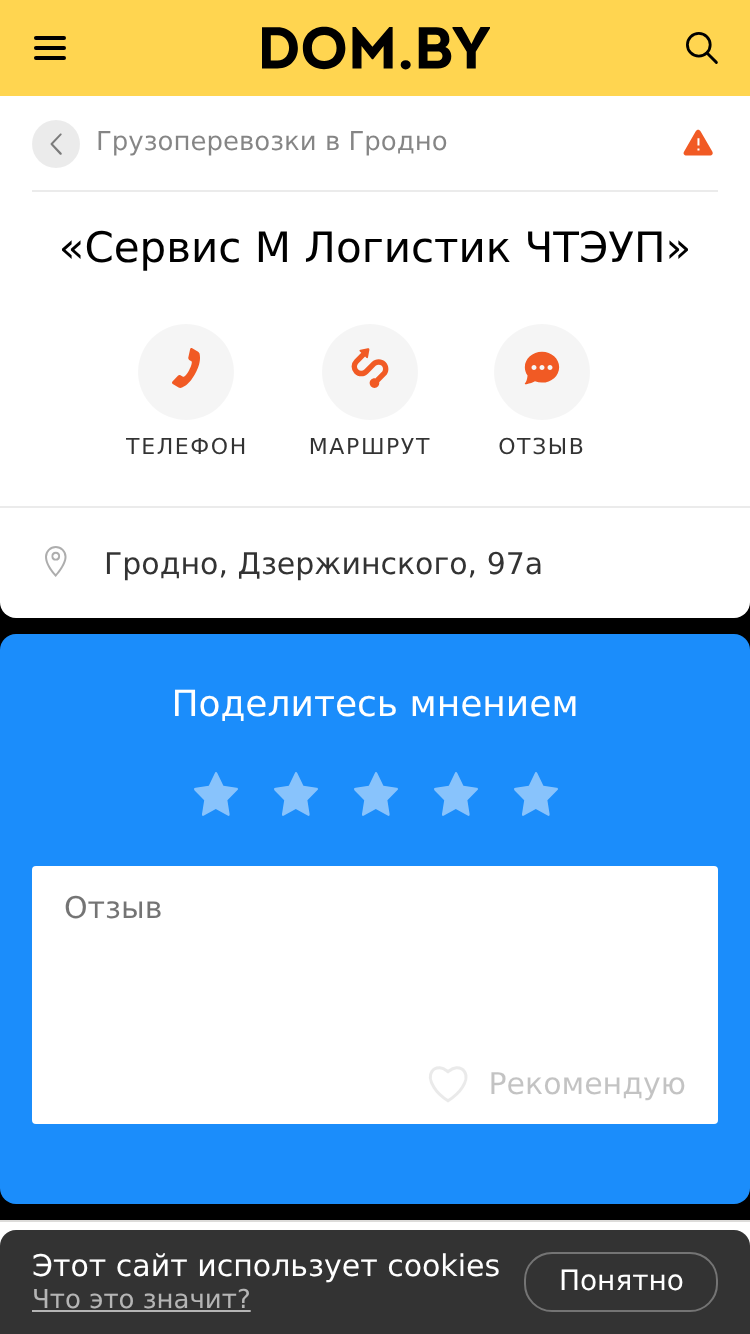The width and height of the screenshot is (750, 1334).
Task: Report an error via warning triangle
Action: click(698, 143)
